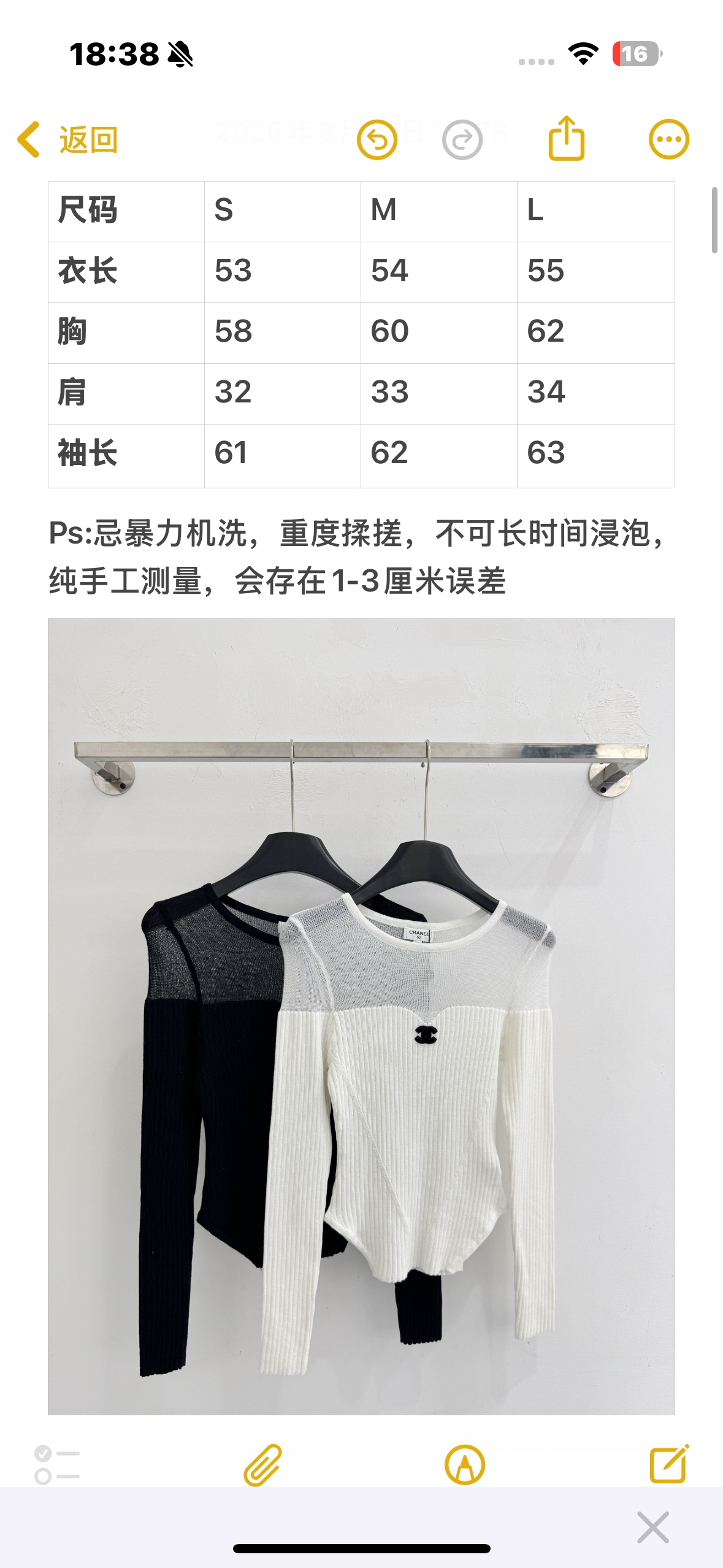Open the attachment paperclip menu

(262, 1465)
